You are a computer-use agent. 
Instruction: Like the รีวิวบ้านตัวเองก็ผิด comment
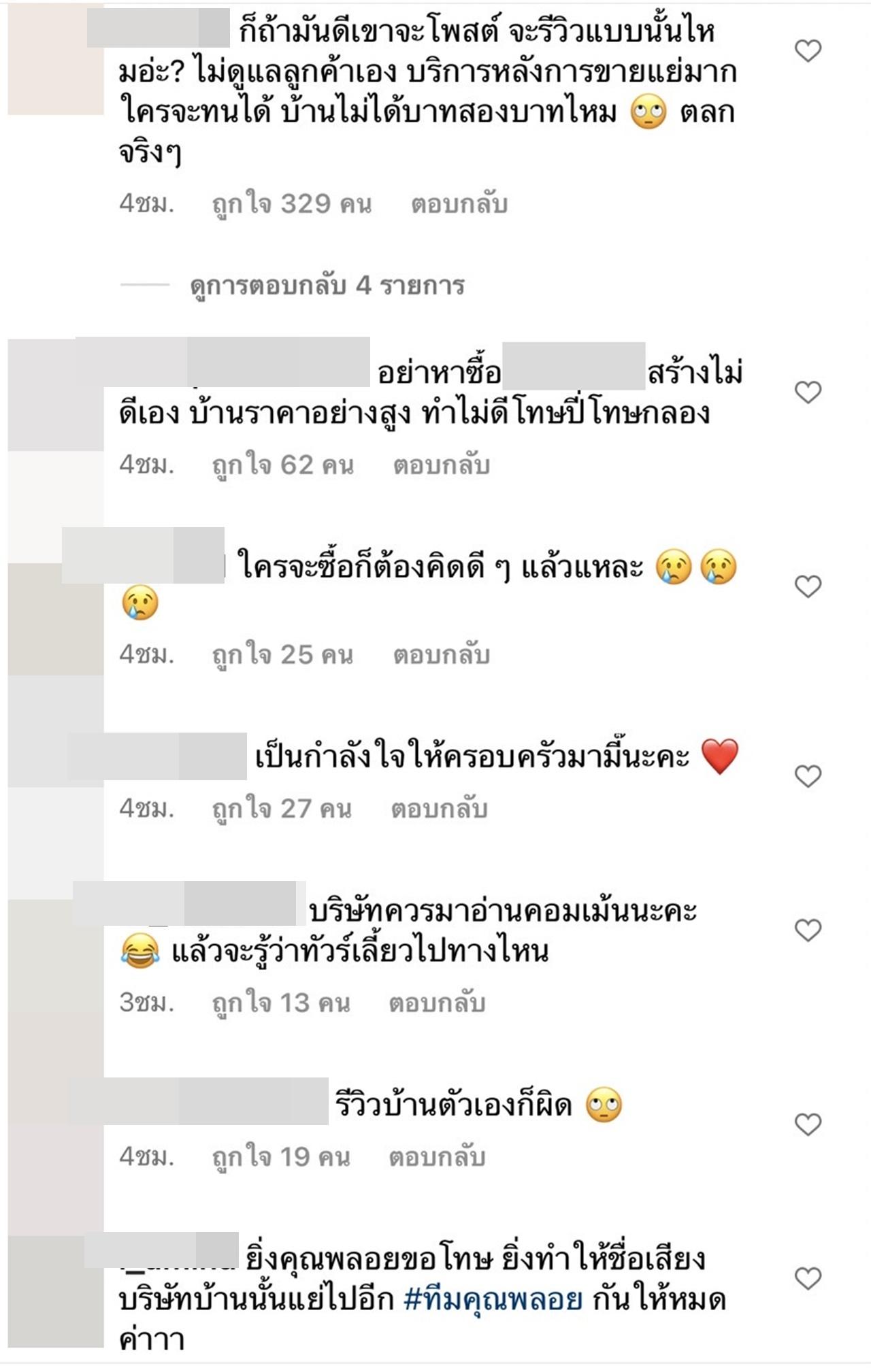coord(808,1124)
